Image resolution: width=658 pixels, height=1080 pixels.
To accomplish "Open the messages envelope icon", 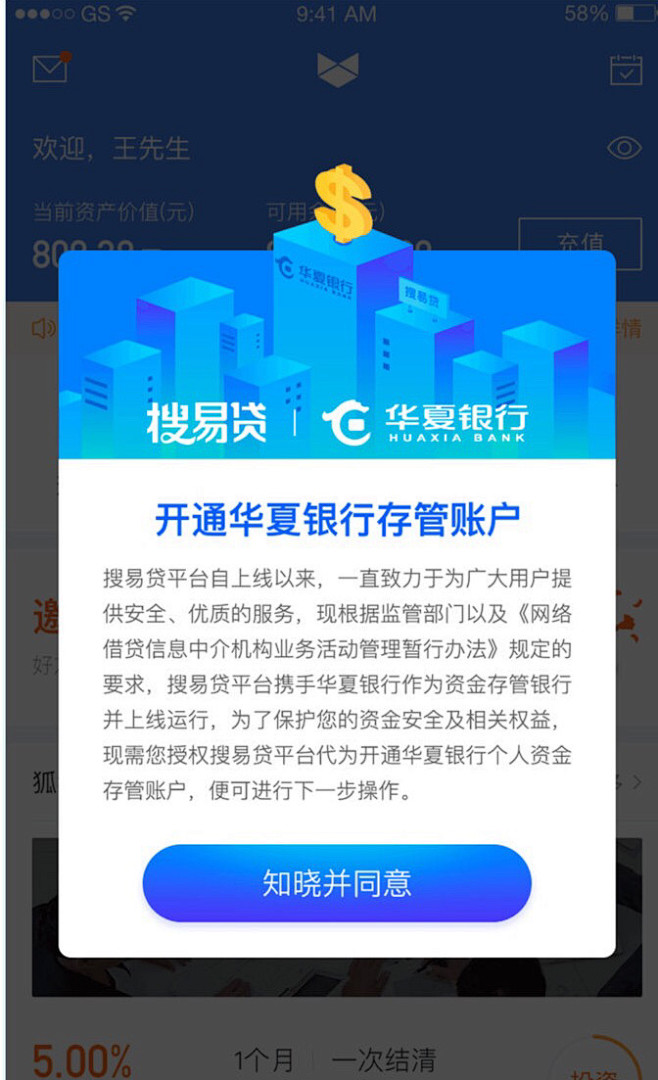I will (x=52, y=67).
